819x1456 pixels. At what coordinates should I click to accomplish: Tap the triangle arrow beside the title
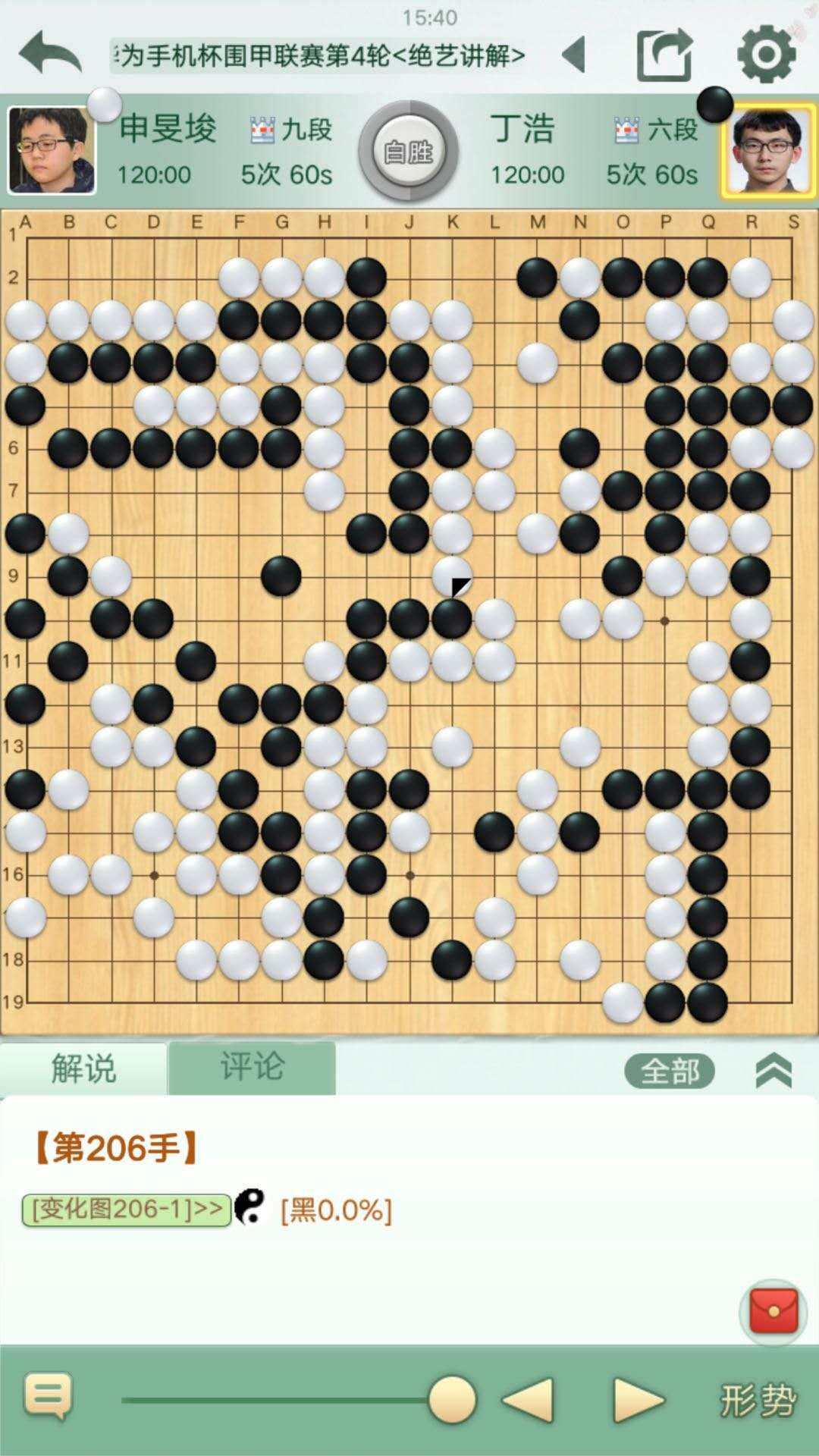(574, 55)
